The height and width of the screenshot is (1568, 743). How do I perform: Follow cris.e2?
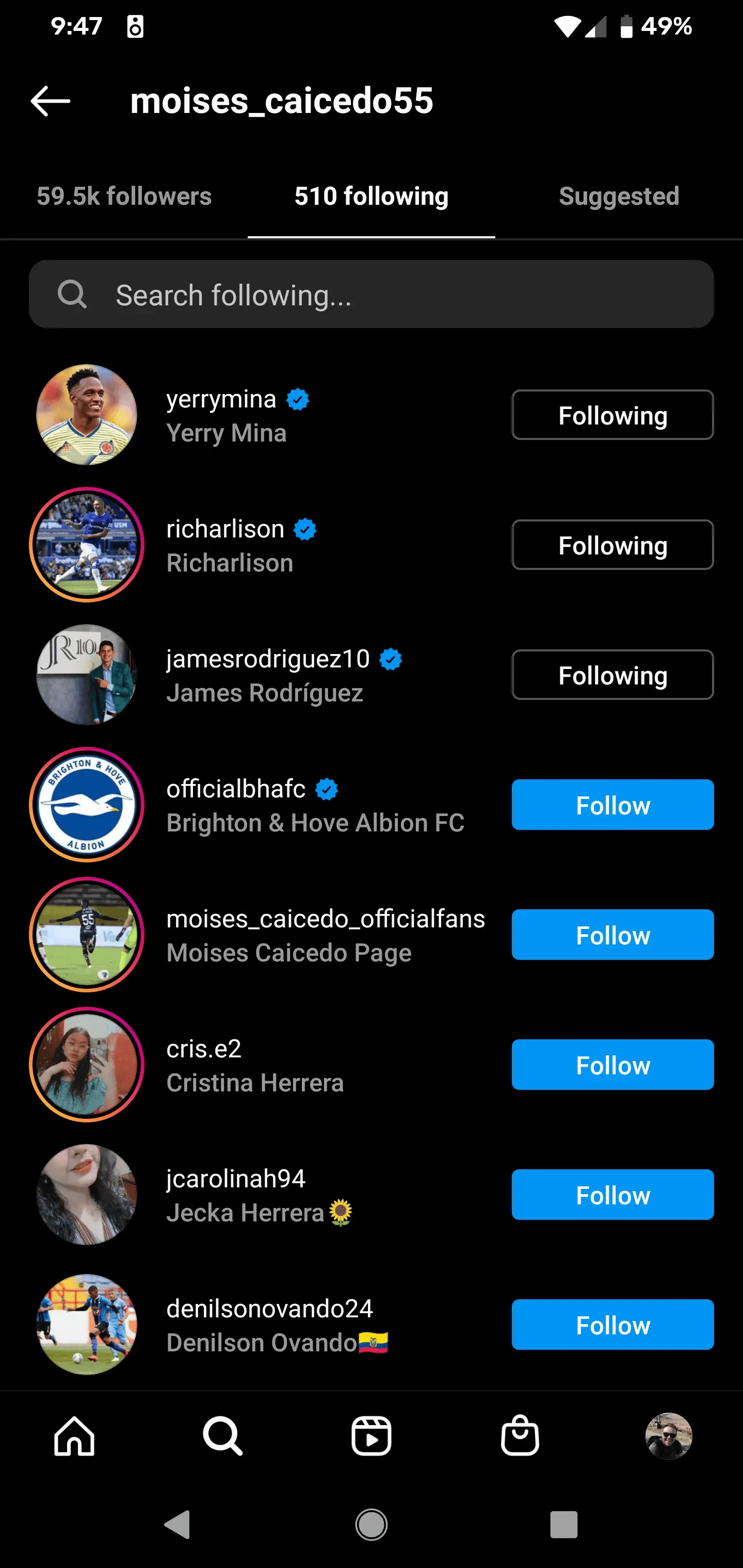[x=612, y=1065]
